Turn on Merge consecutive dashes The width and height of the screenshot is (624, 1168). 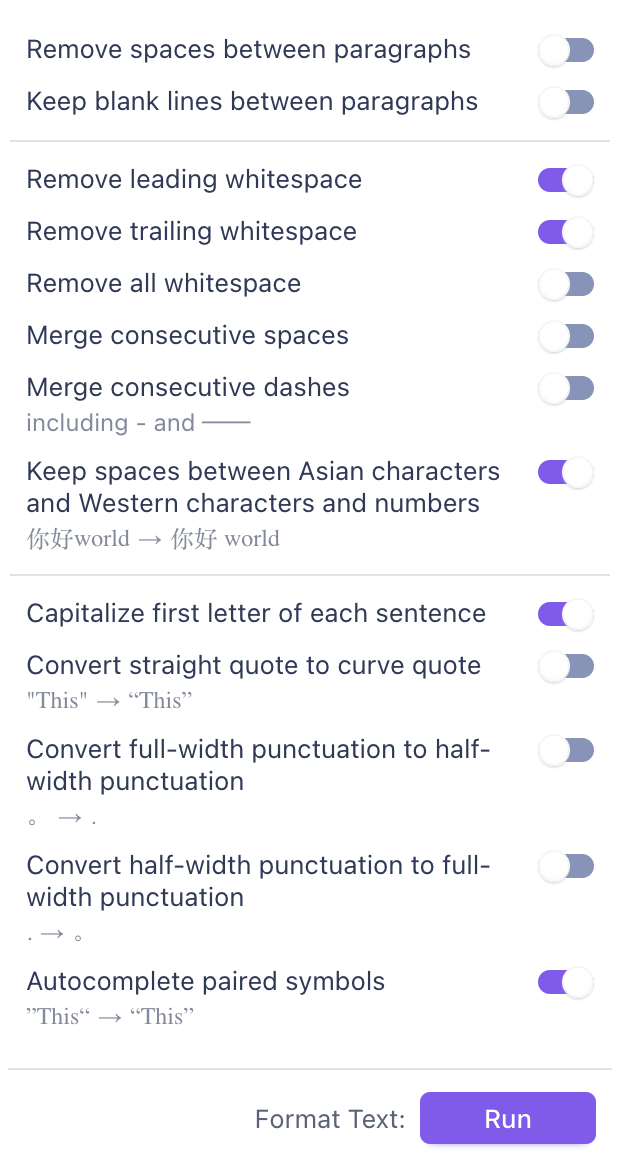(x=566, y=389)
